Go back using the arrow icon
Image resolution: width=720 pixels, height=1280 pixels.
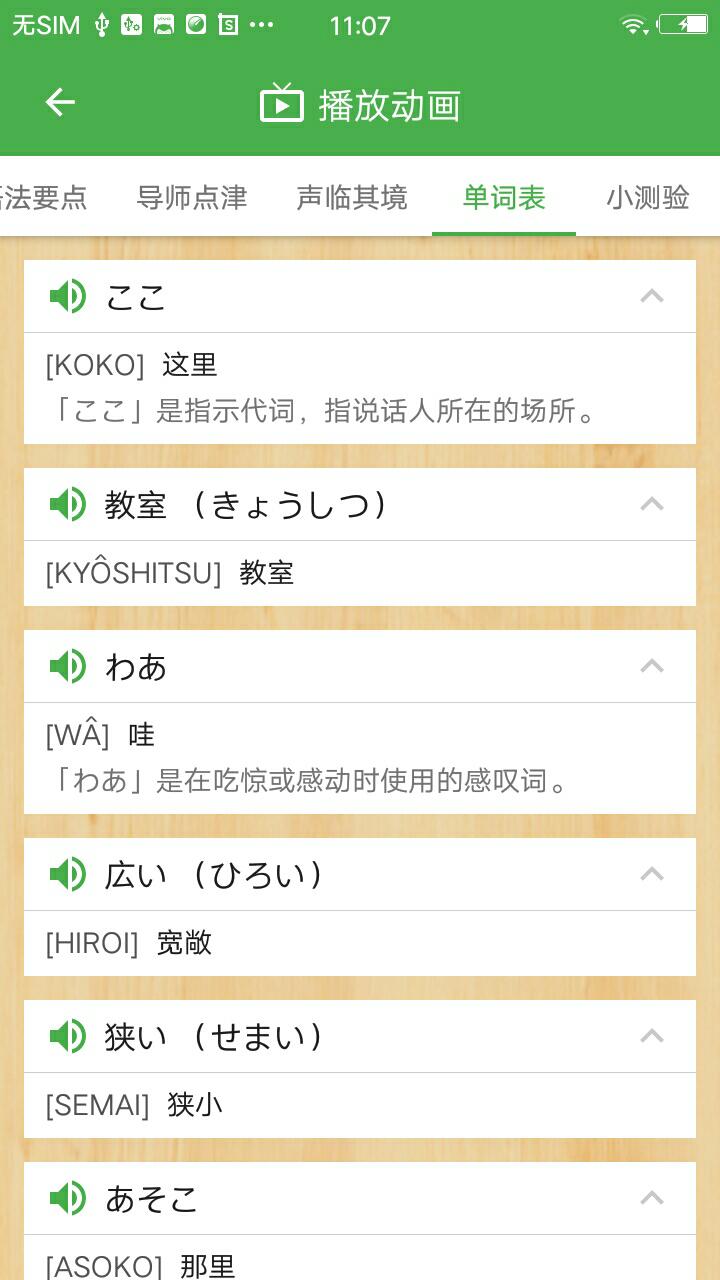pos(60,102)
